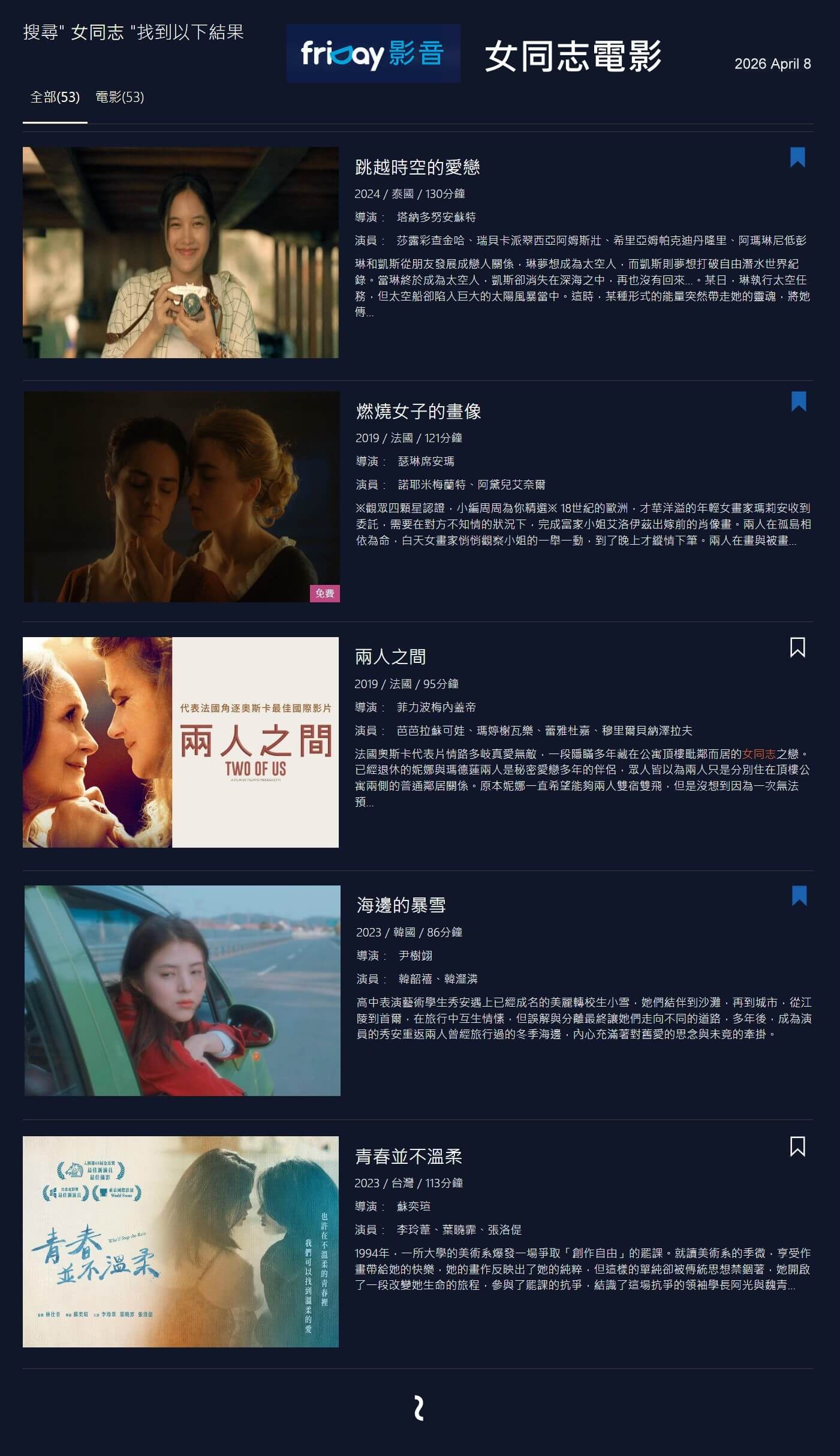The image size is (840, 1456).
Task: Switch to the 全部(53) tab
Action: [55, 97]
